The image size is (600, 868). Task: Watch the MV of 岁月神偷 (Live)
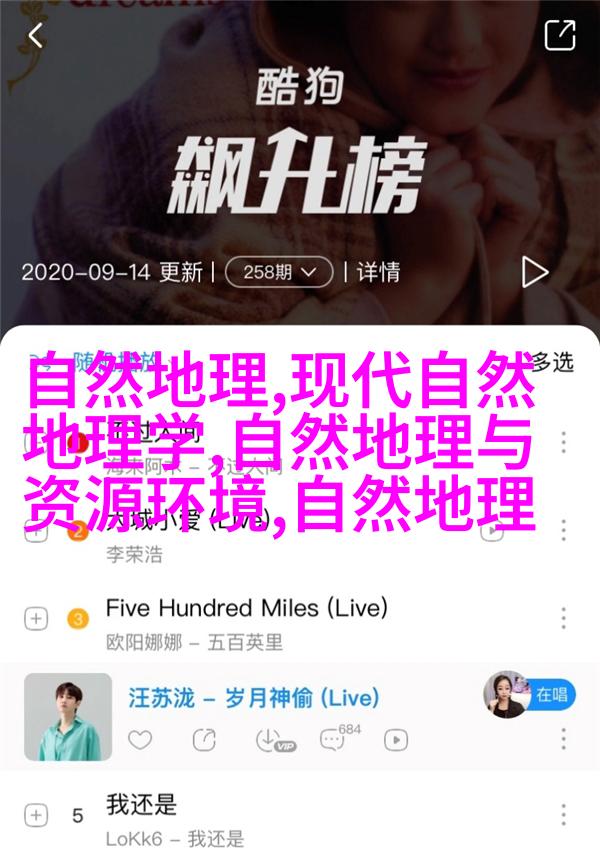tap(396, 740)
